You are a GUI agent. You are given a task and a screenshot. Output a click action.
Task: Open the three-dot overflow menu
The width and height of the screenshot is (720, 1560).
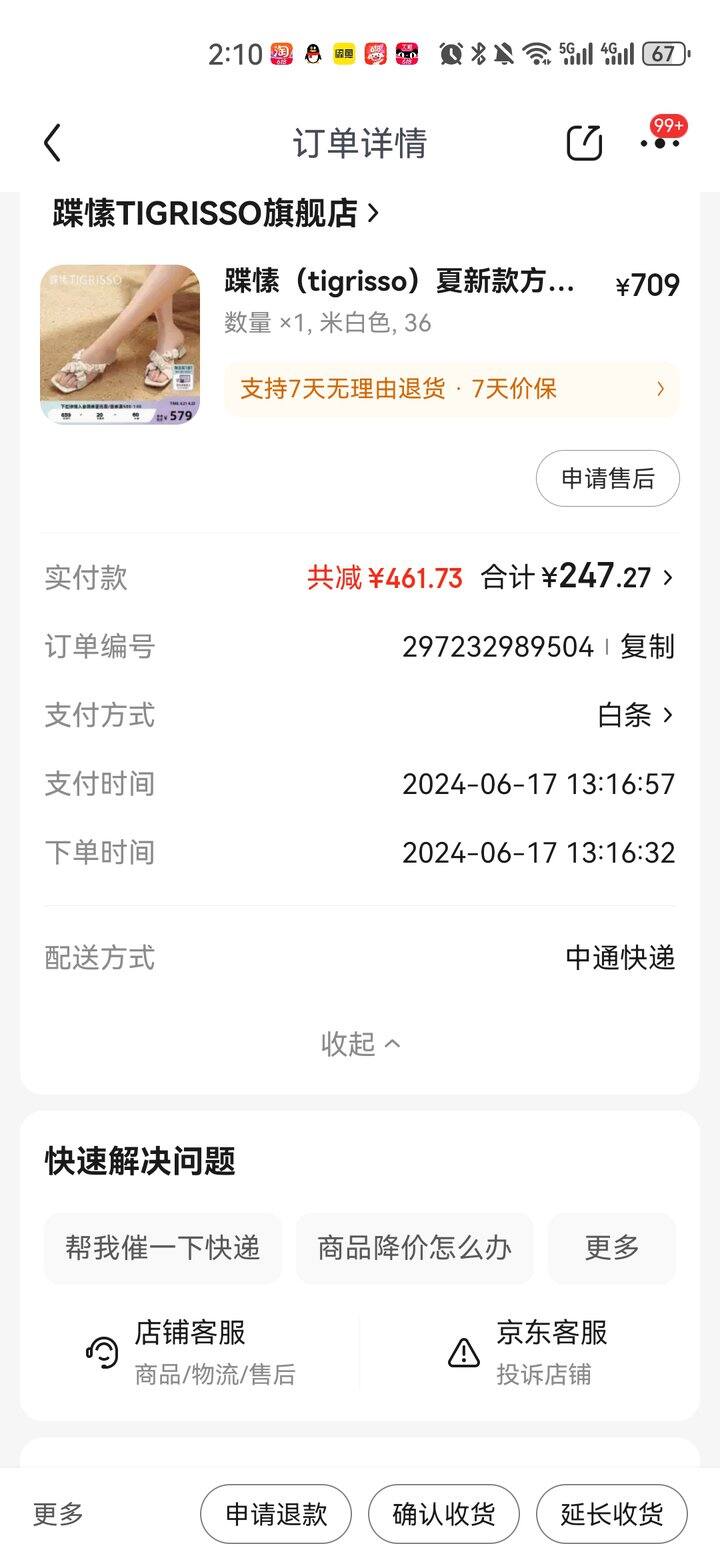660,143
